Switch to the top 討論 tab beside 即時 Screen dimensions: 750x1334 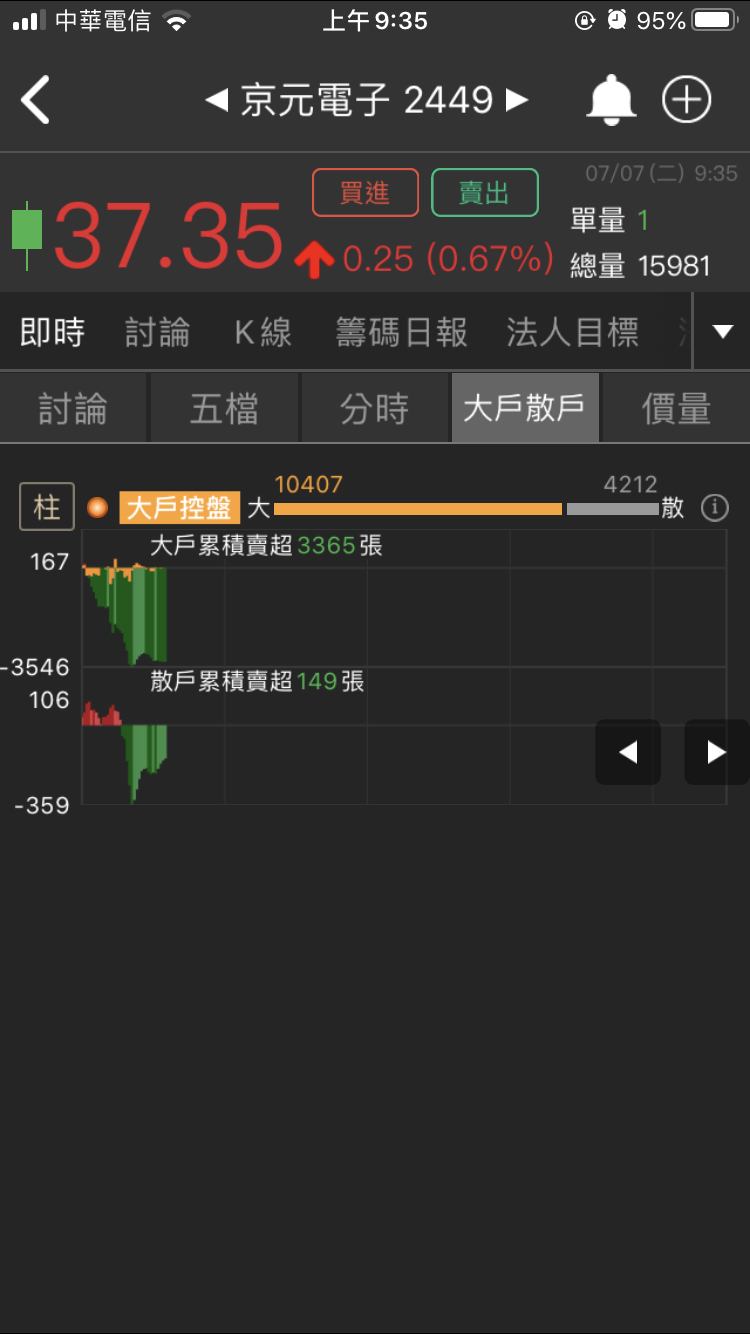[x=157, y=332]
